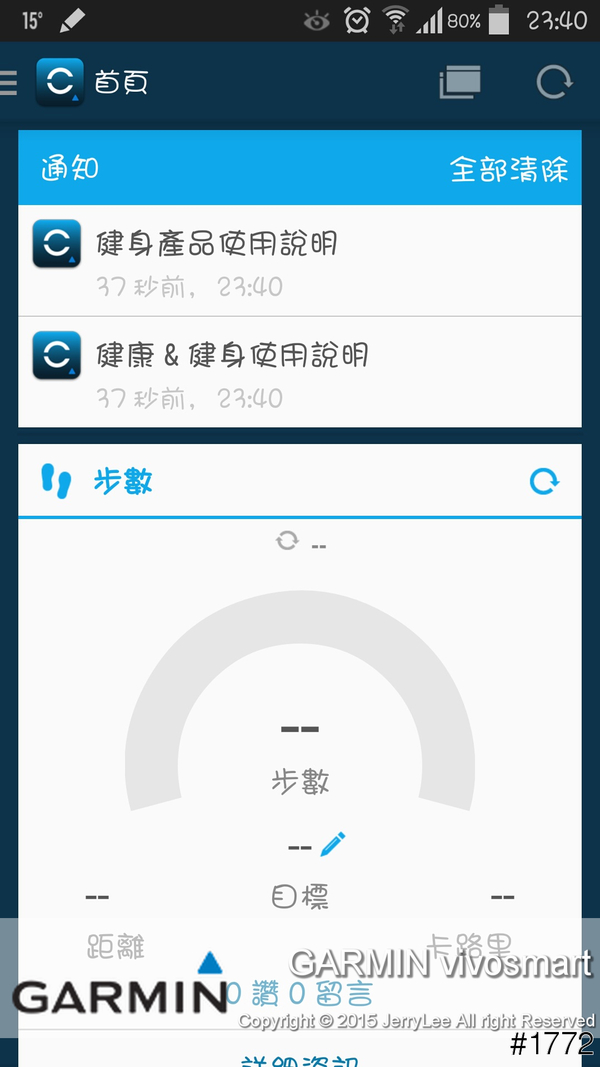Open the devices icon in the app bar
The image size is (600, 1067).
[x=460, y=83]
